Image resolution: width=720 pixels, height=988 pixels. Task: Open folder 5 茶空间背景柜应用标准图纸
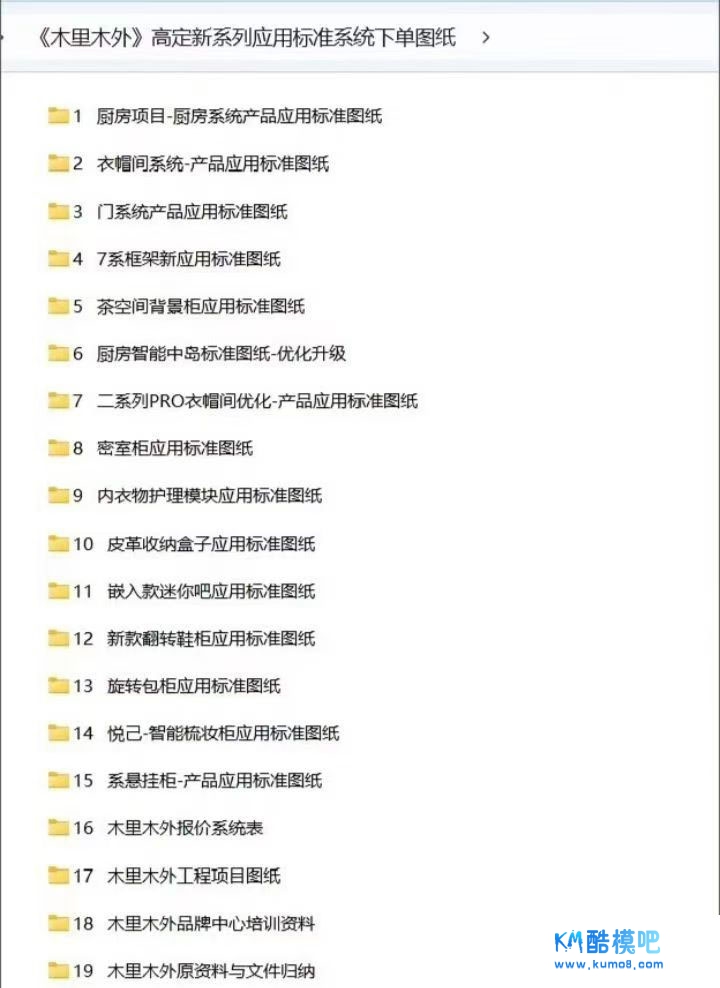pyautogui.click(x=200, y=306)
